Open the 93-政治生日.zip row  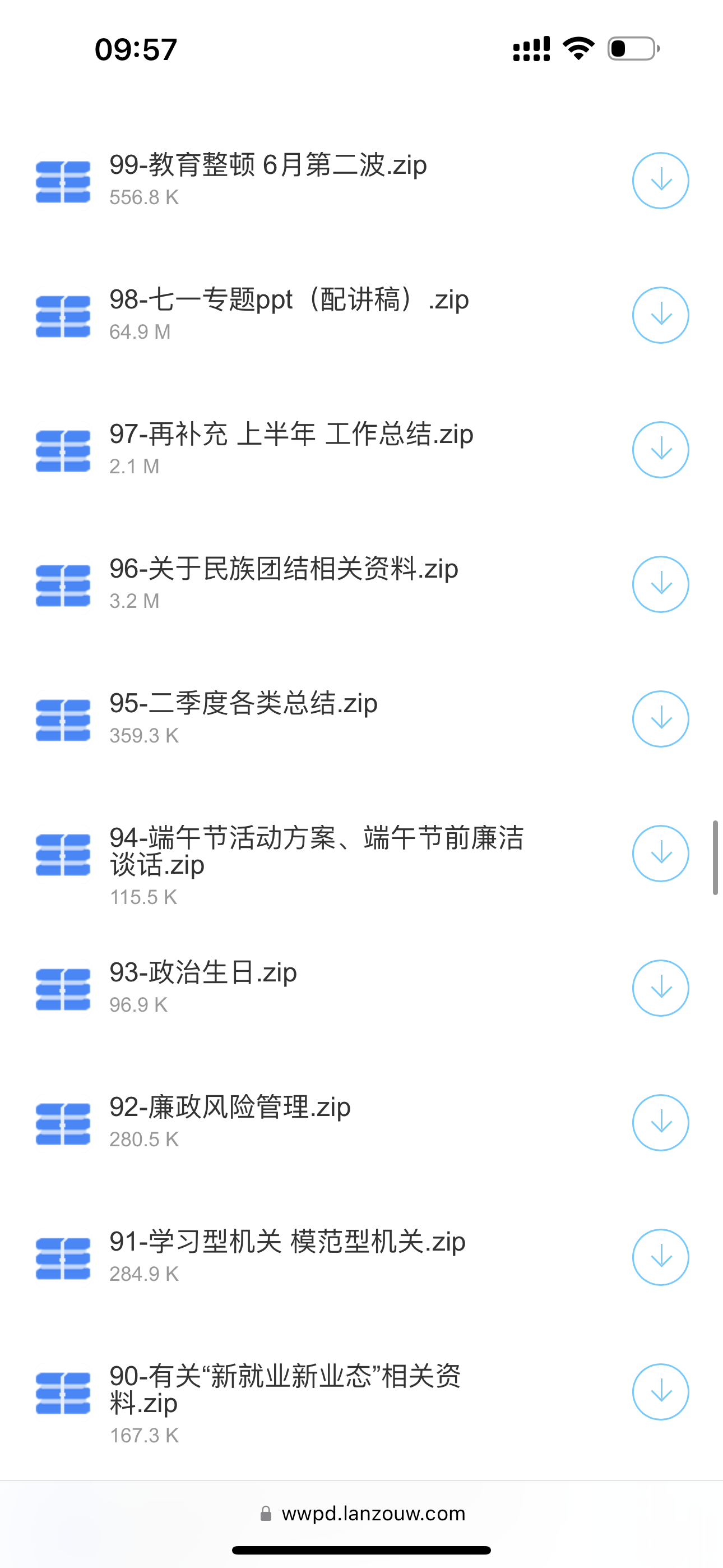point(361,988)
